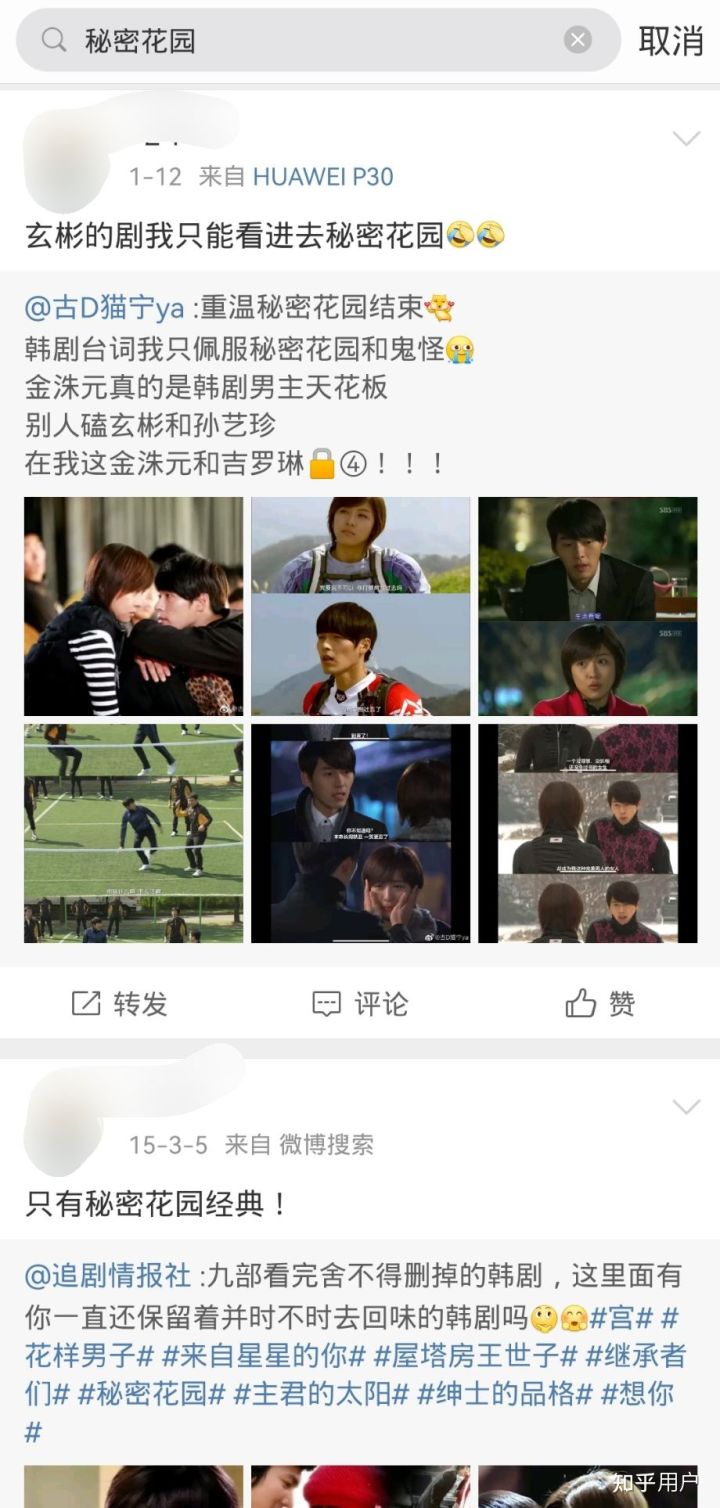This screenshot has width=720, height=1508.
Task: Open the snowy sweater scene thumbnail
Action: click(x=587, y=833)
